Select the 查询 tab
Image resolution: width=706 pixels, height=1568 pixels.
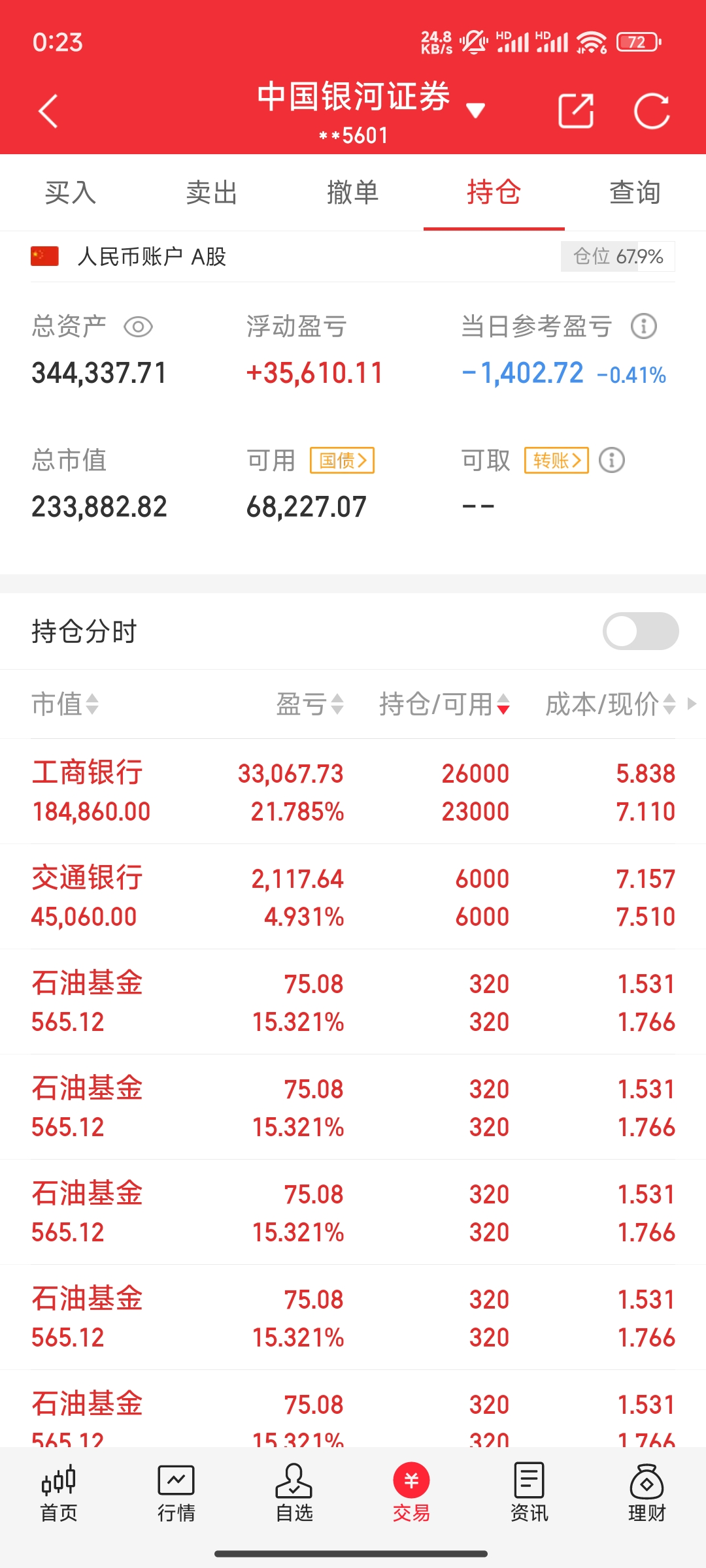pos(635,193)
